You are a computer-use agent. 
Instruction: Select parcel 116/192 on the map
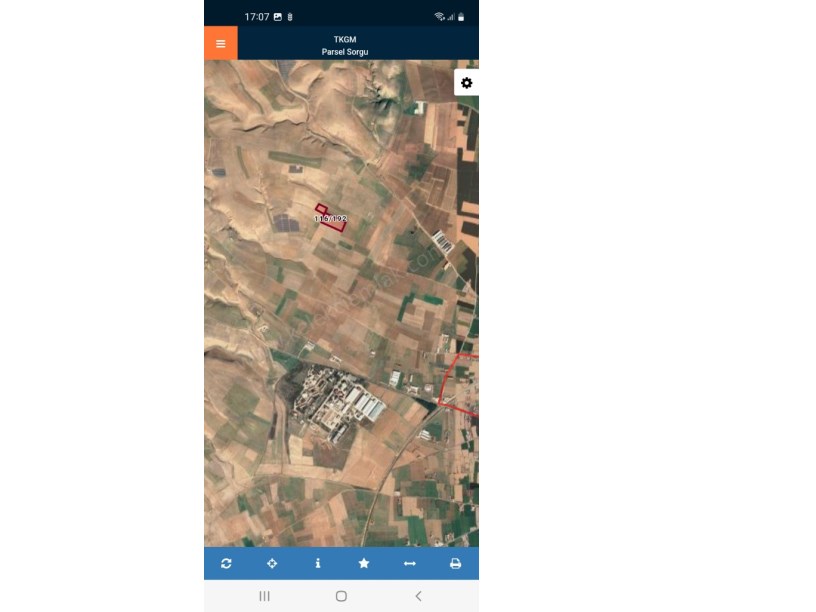click(331, 219)
